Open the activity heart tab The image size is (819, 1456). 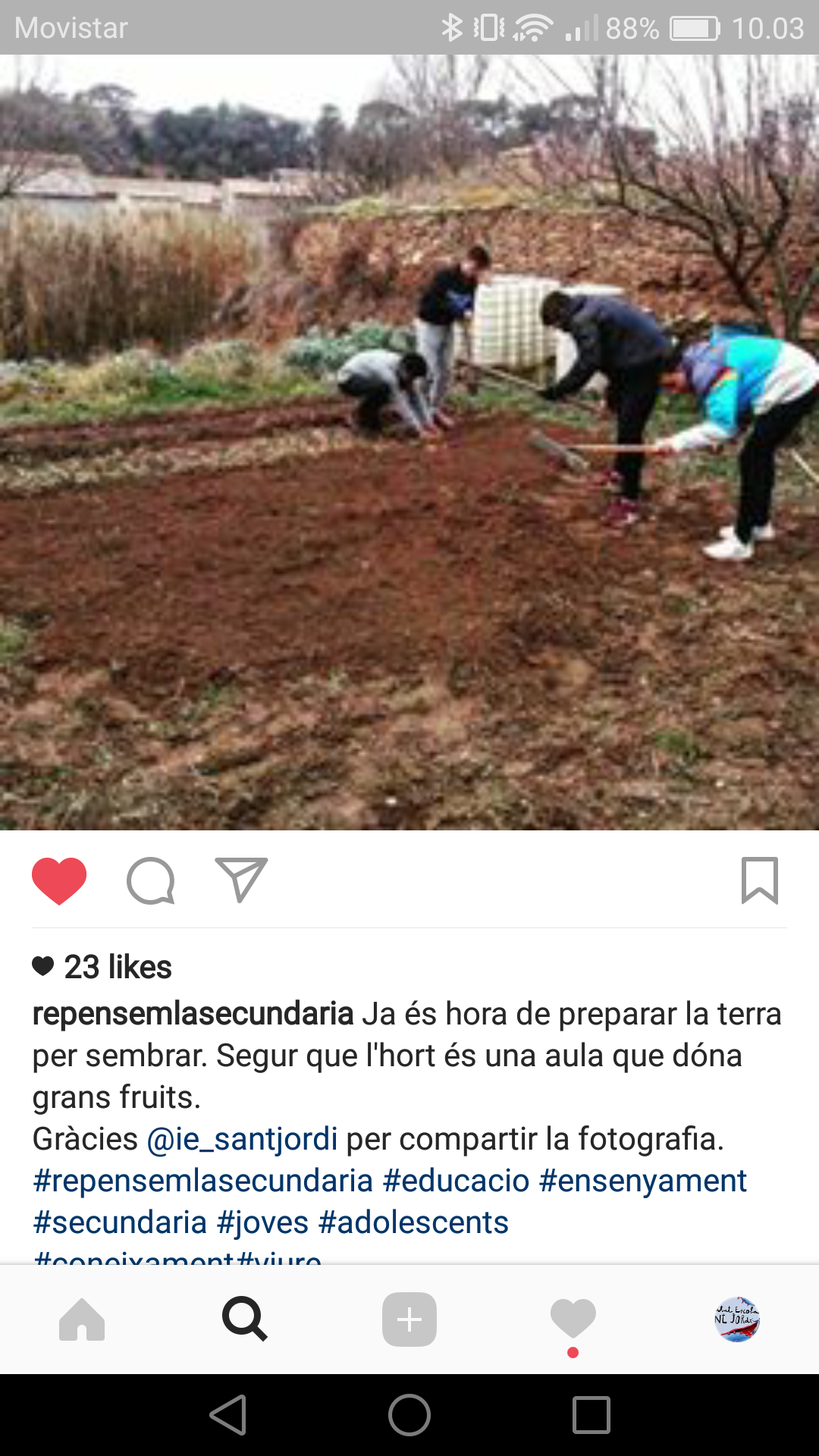[573, 1319]
